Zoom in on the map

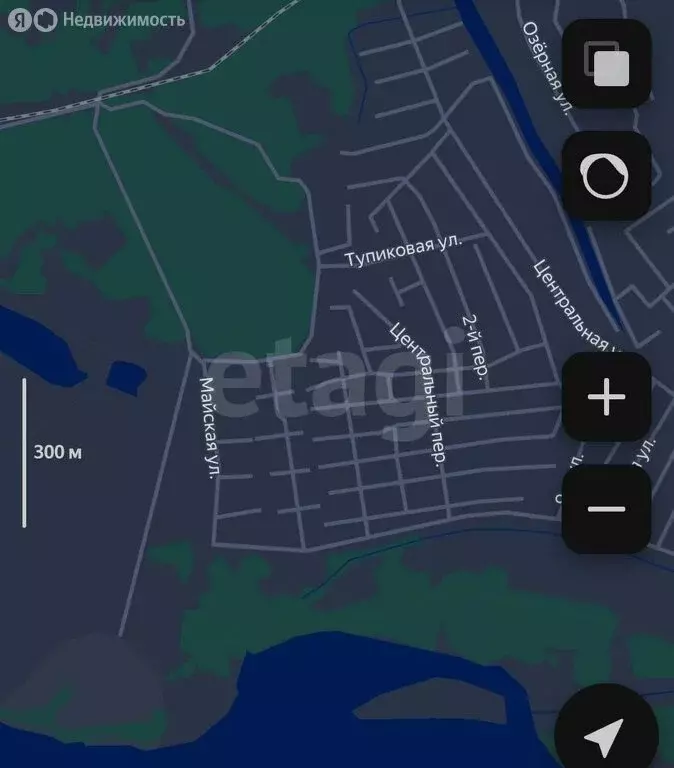(607, 398)
